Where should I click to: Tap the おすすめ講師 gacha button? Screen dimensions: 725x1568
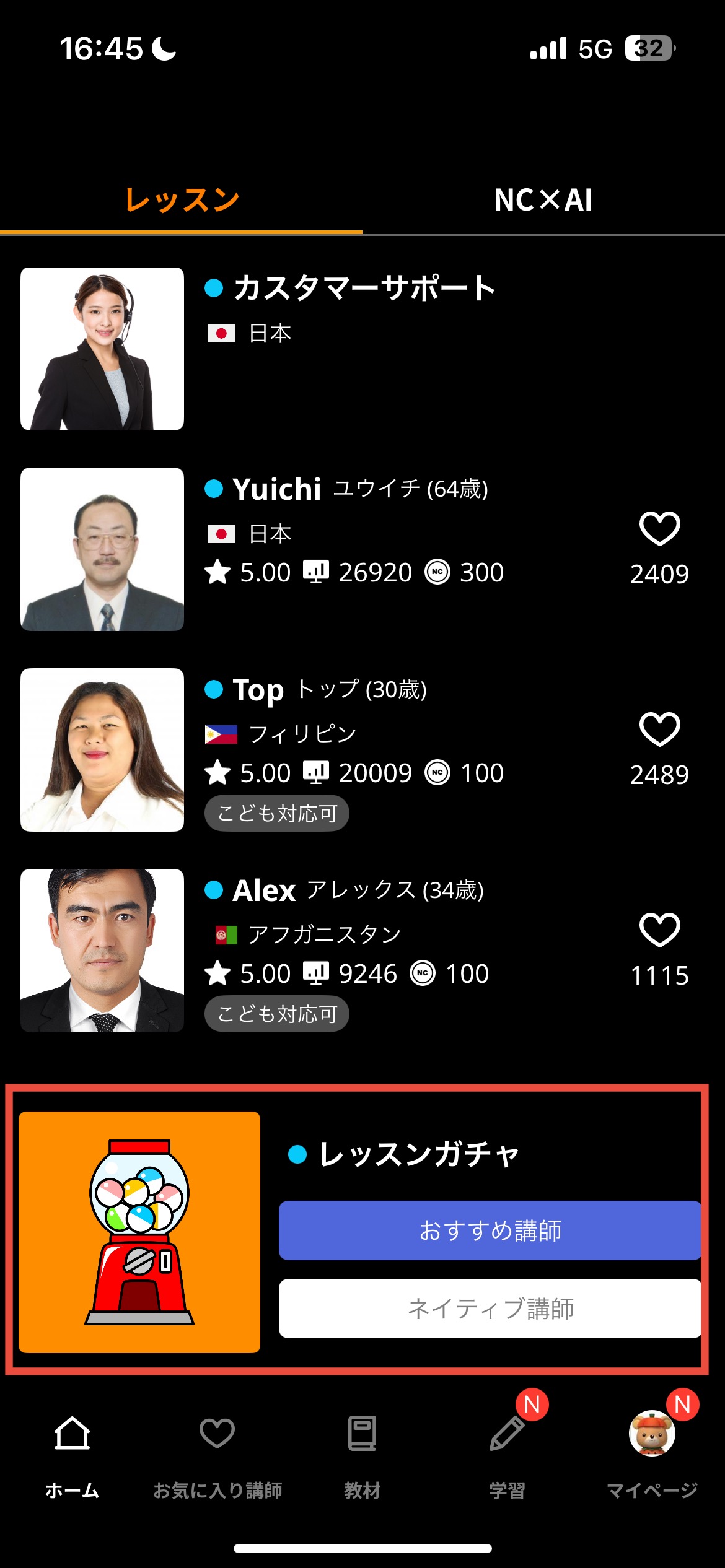tap(490, 1230)
